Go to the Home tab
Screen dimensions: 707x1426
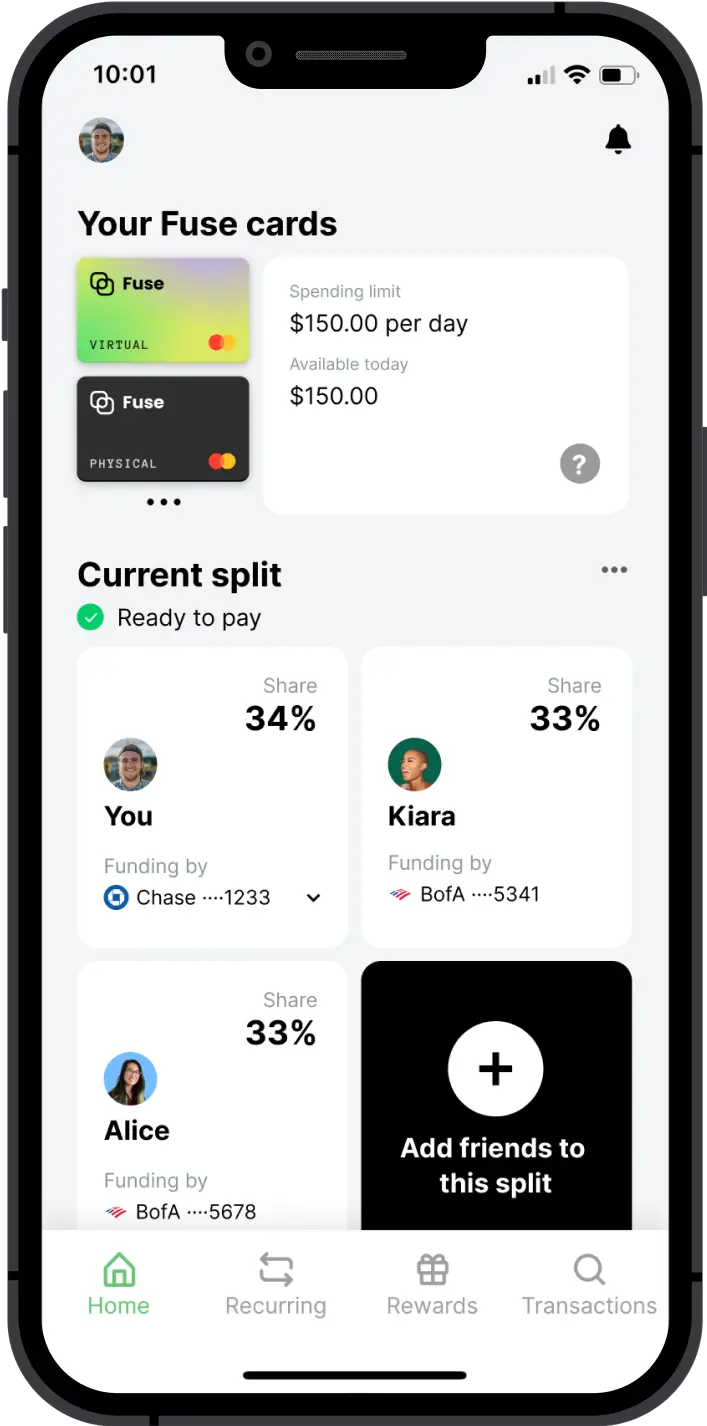[118, 1285]
